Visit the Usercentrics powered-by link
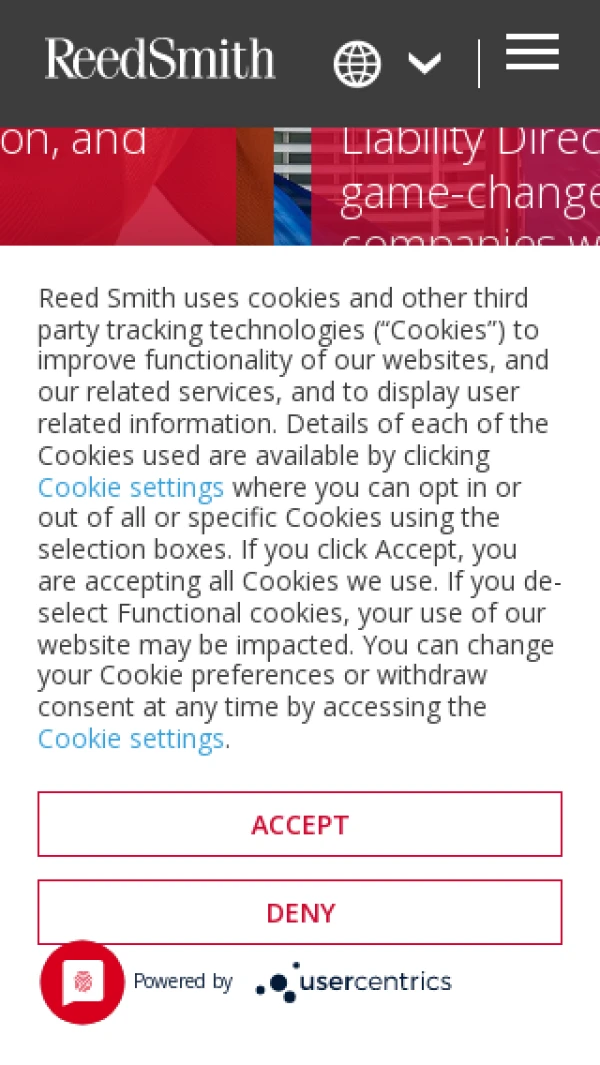This screenshot has width=600, height=1065. [354, 982]
